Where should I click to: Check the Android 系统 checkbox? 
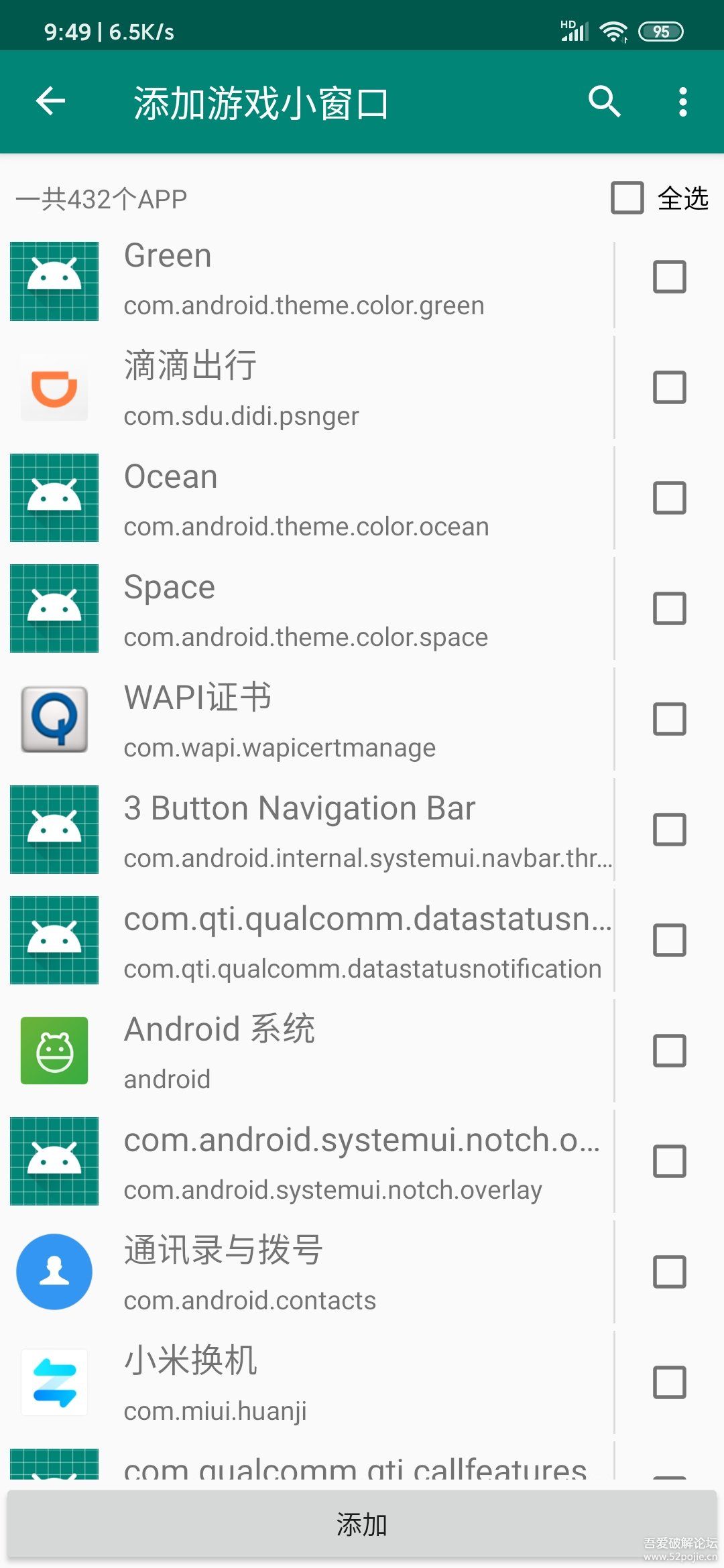[x=669, y=1051]
